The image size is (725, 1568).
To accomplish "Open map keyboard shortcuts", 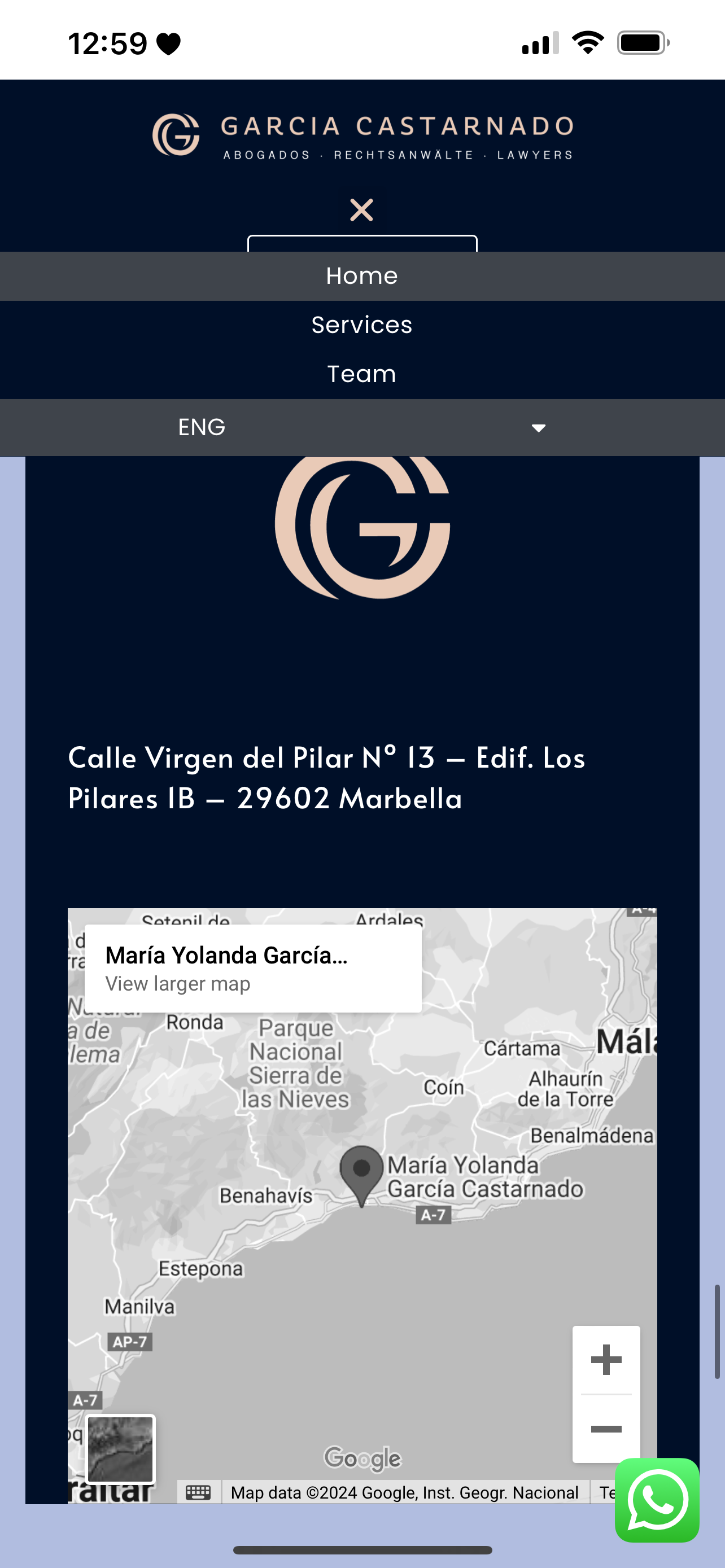I will [x=198, y=1492].
